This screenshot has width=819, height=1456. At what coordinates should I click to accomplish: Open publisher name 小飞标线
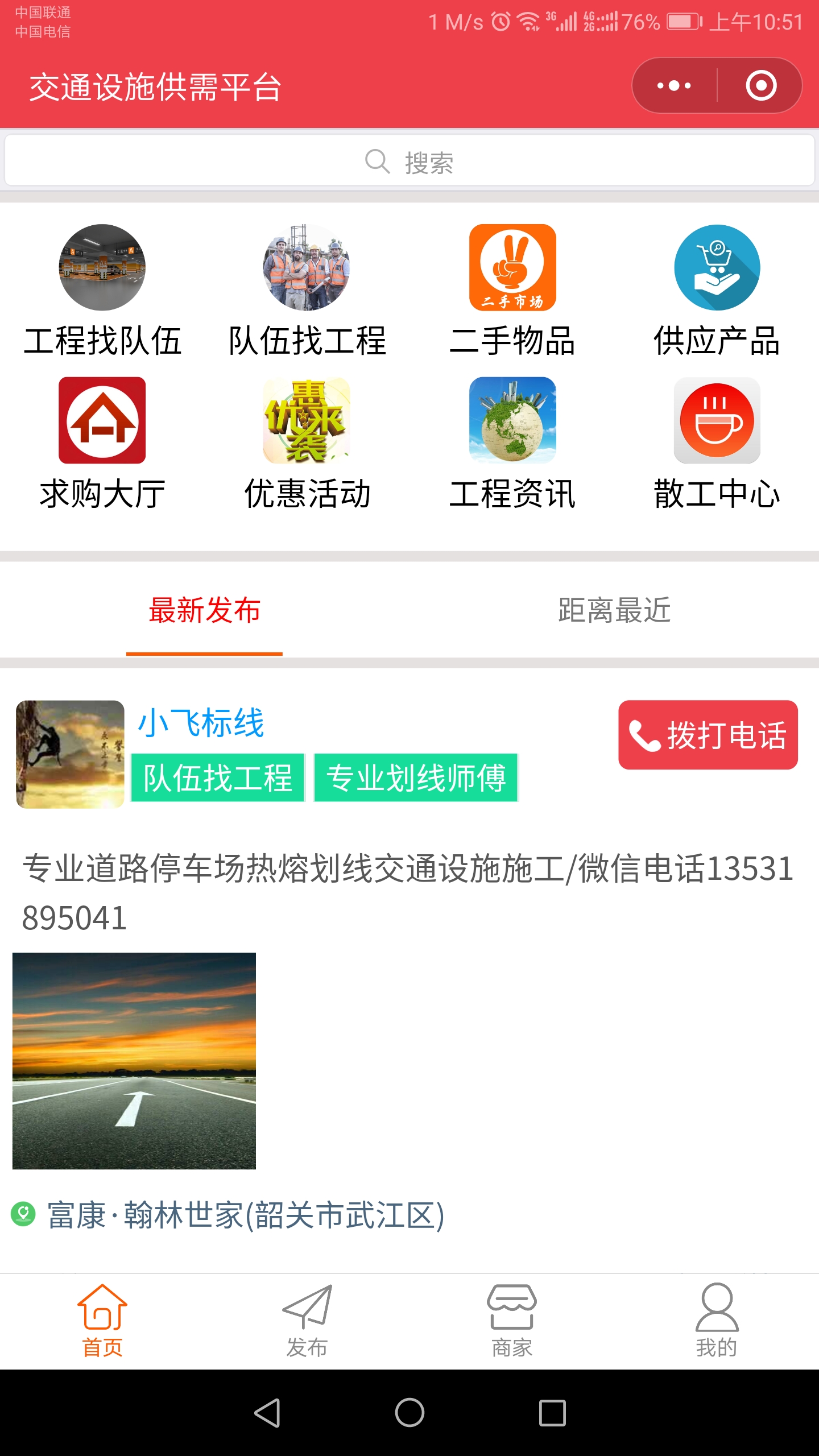200,722
